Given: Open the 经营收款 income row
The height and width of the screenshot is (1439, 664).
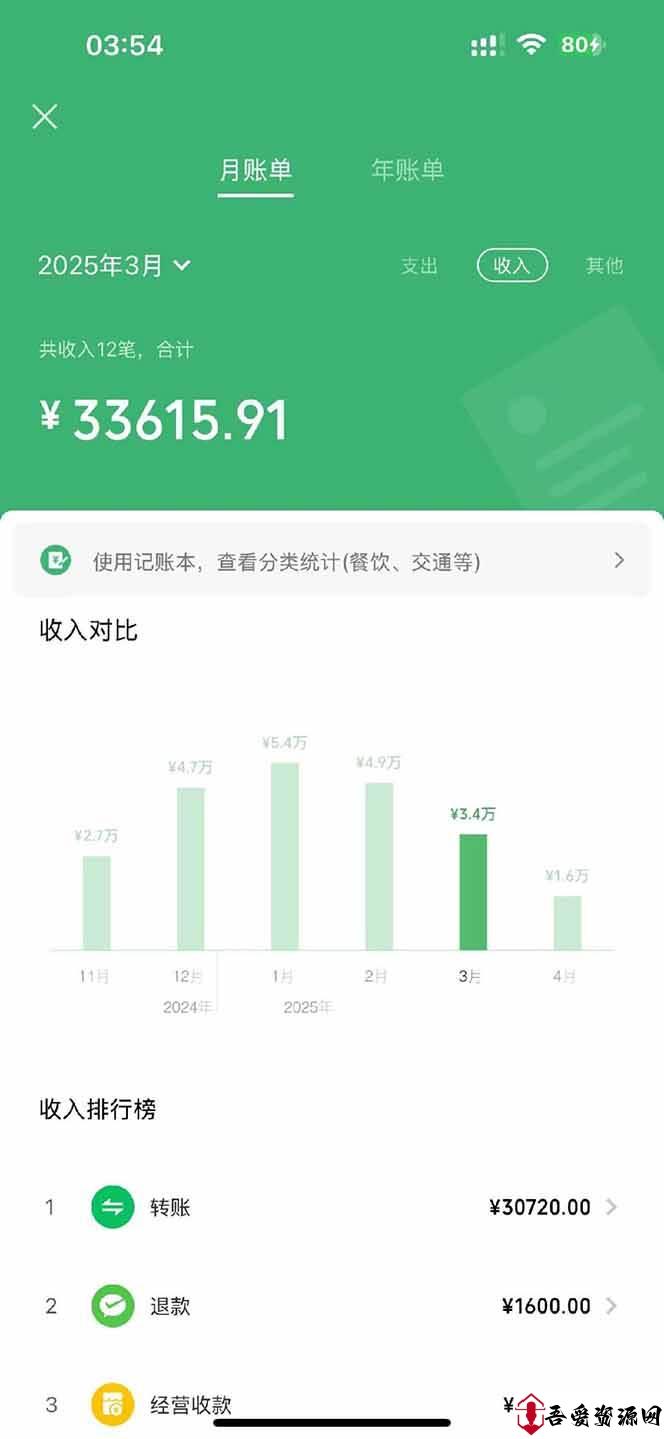Looking at the screenshot, I should pos(332,1404).
